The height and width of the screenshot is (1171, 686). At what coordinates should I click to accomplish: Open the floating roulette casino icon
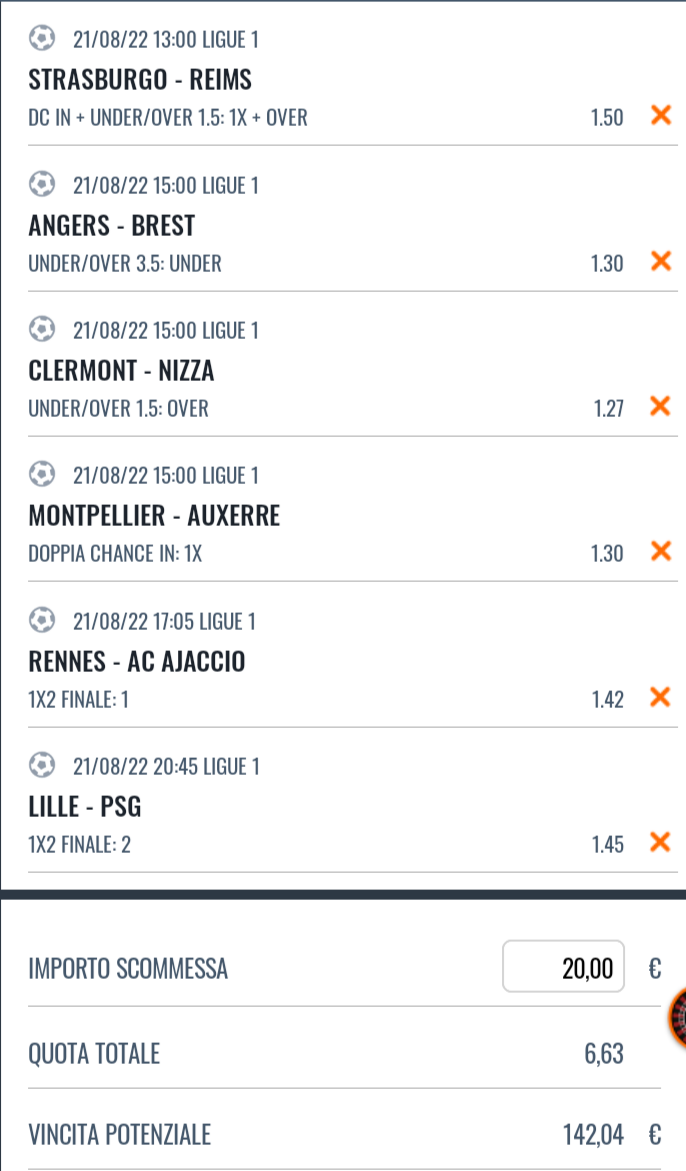click(678, 1018)
